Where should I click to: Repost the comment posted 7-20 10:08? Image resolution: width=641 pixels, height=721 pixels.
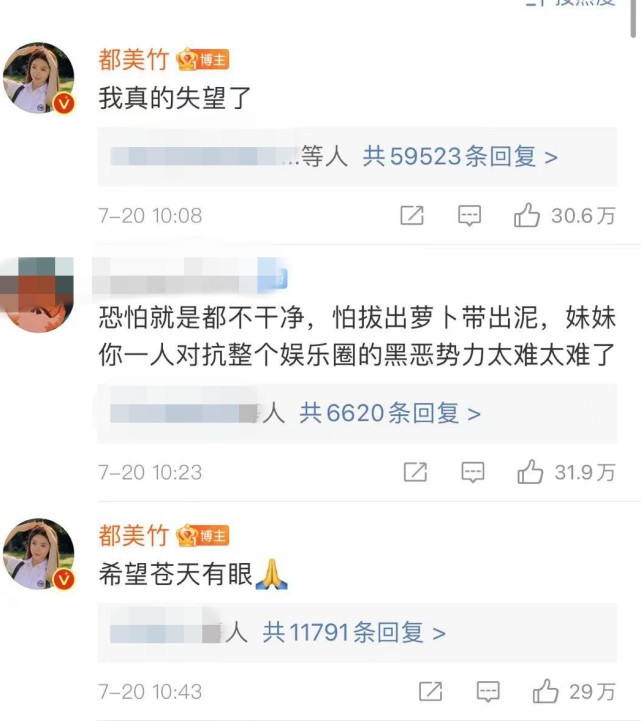pyautogui.click(x=411, y=215)
